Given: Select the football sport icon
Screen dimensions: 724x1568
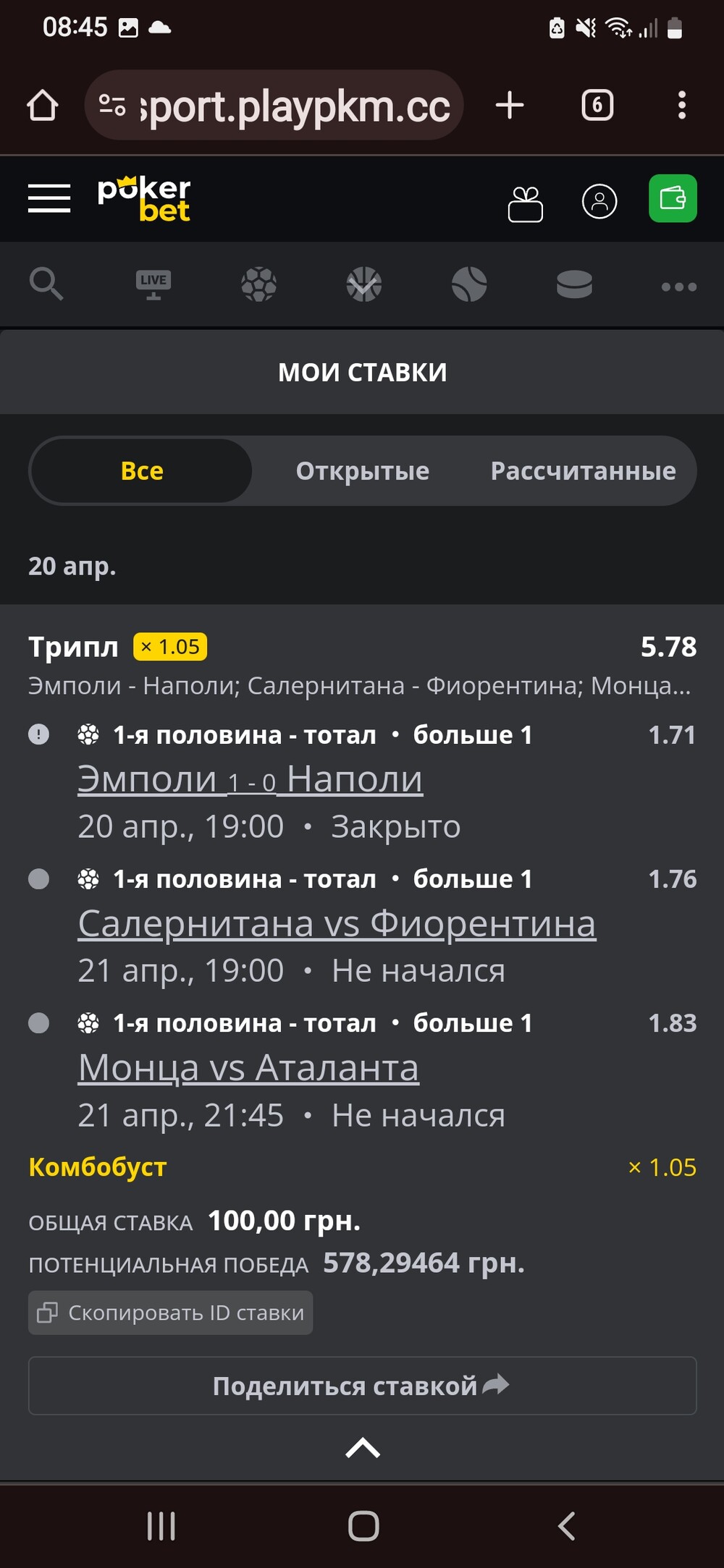Looking at the screenshot, I should click(x=258, y=284).
